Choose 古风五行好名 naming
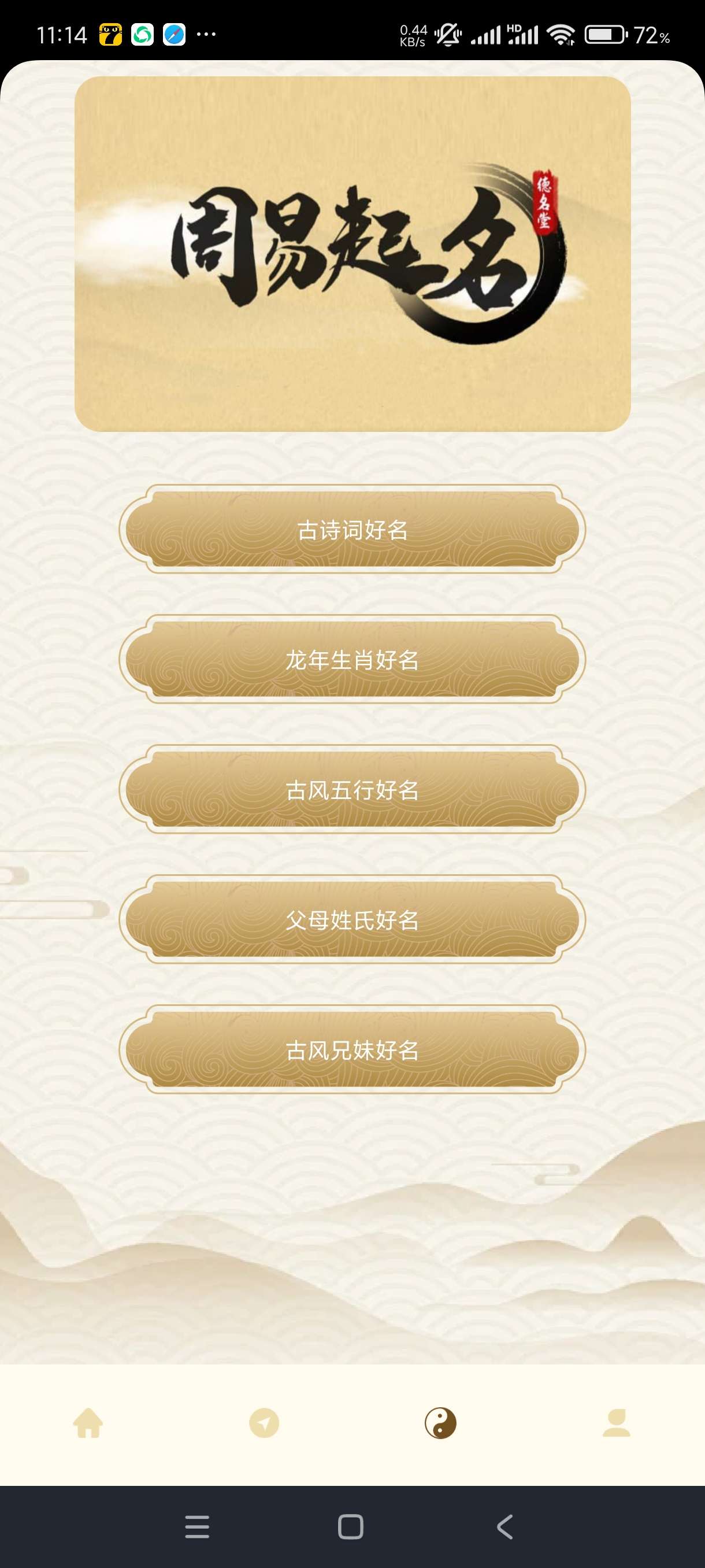This screenshot has width=705, height=1568. [x=352, y=789]
